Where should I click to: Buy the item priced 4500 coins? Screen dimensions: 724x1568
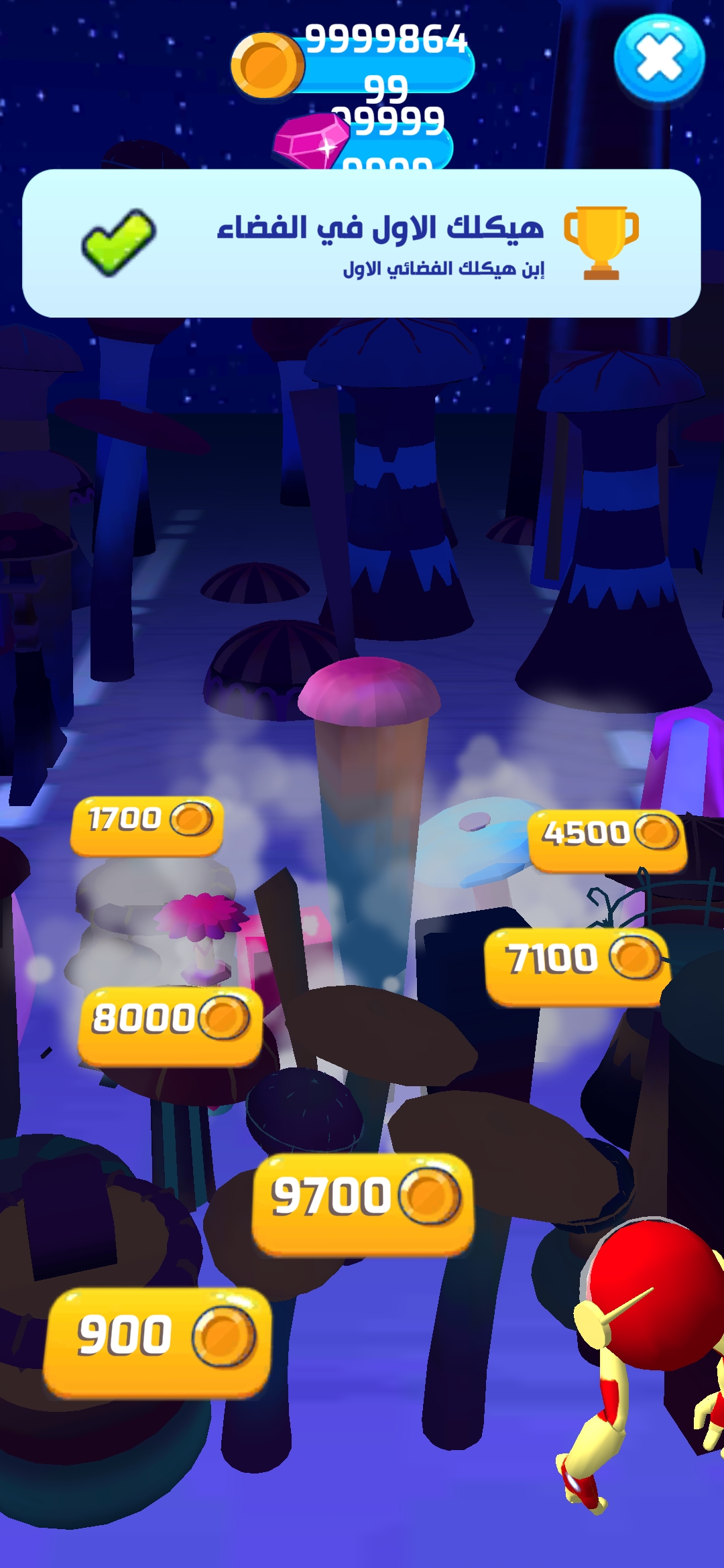(607, 839)
